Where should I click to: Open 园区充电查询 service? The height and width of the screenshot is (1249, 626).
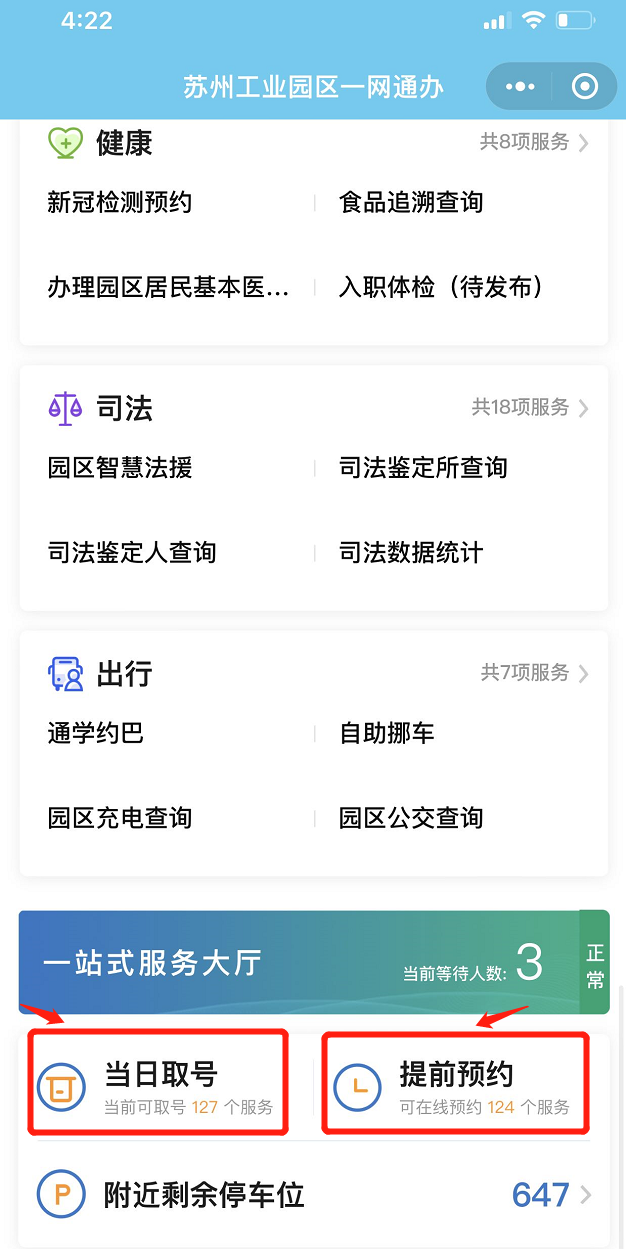coord(120,818)
